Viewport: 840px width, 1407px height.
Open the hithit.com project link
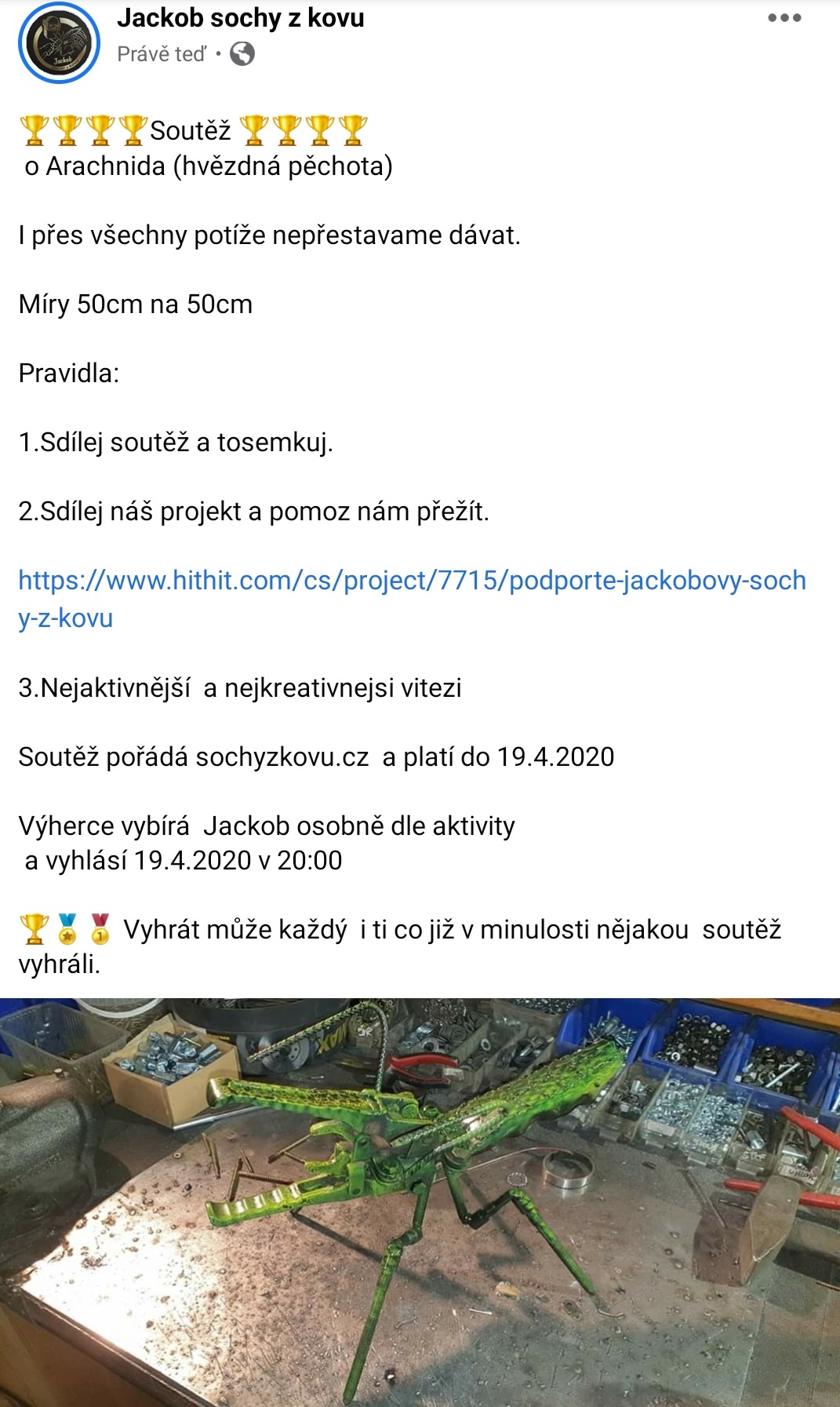[x=411, y=581]
